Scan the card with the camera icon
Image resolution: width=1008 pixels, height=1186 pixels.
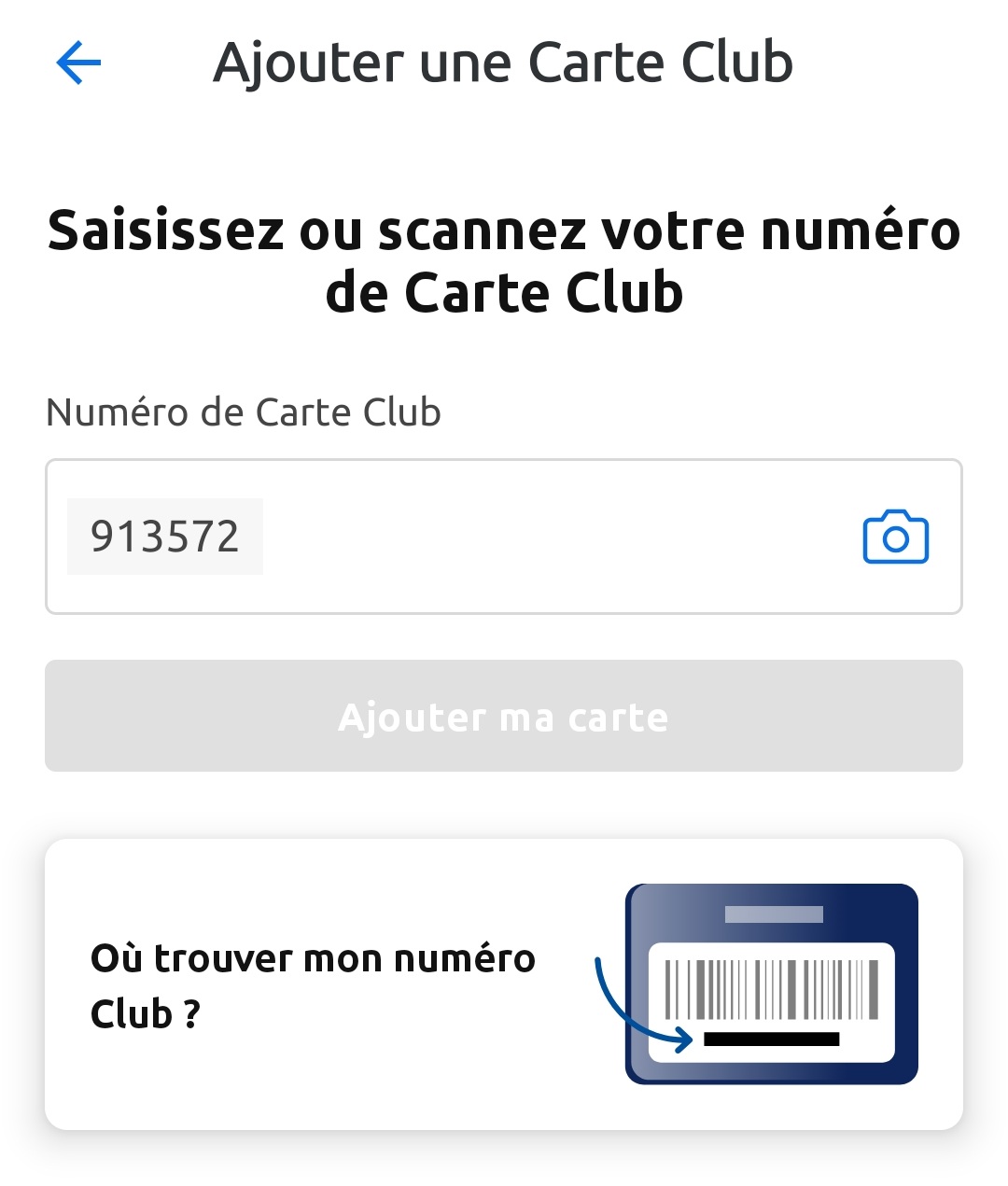pyautogui.click(x=895, y=537)
